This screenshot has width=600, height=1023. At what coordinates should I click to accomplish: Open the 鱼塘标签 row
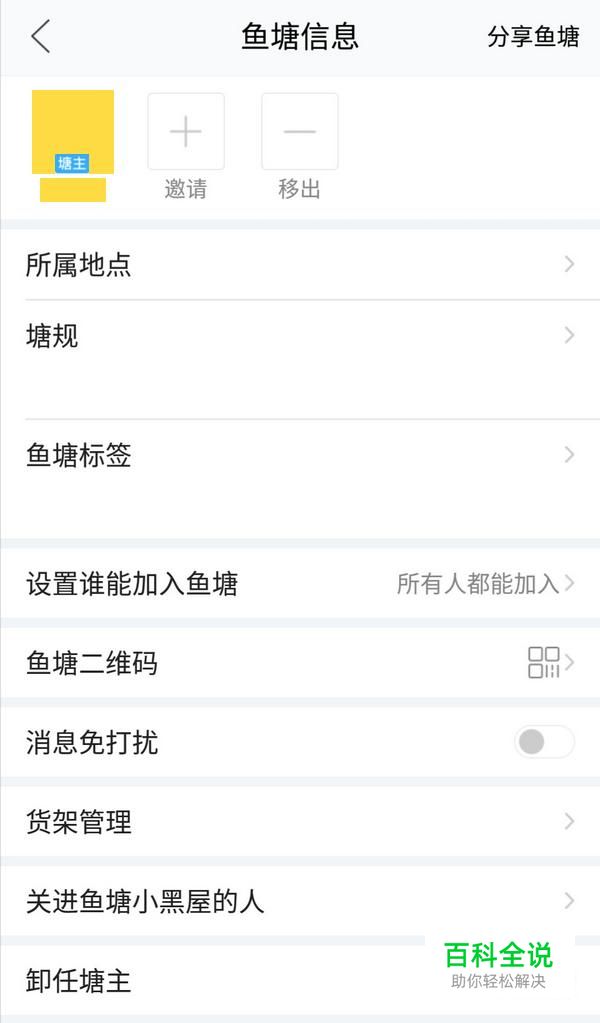point(300,479)
